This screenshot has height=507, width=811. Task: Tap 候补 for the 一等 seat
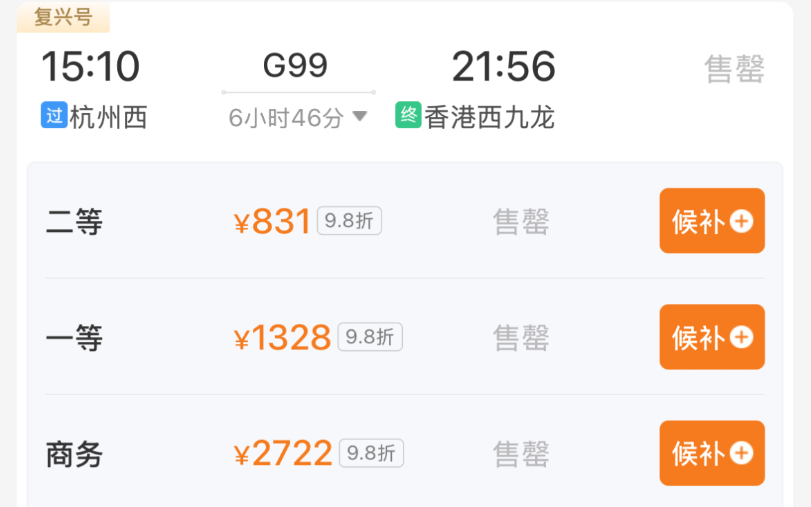pos(711,337)
